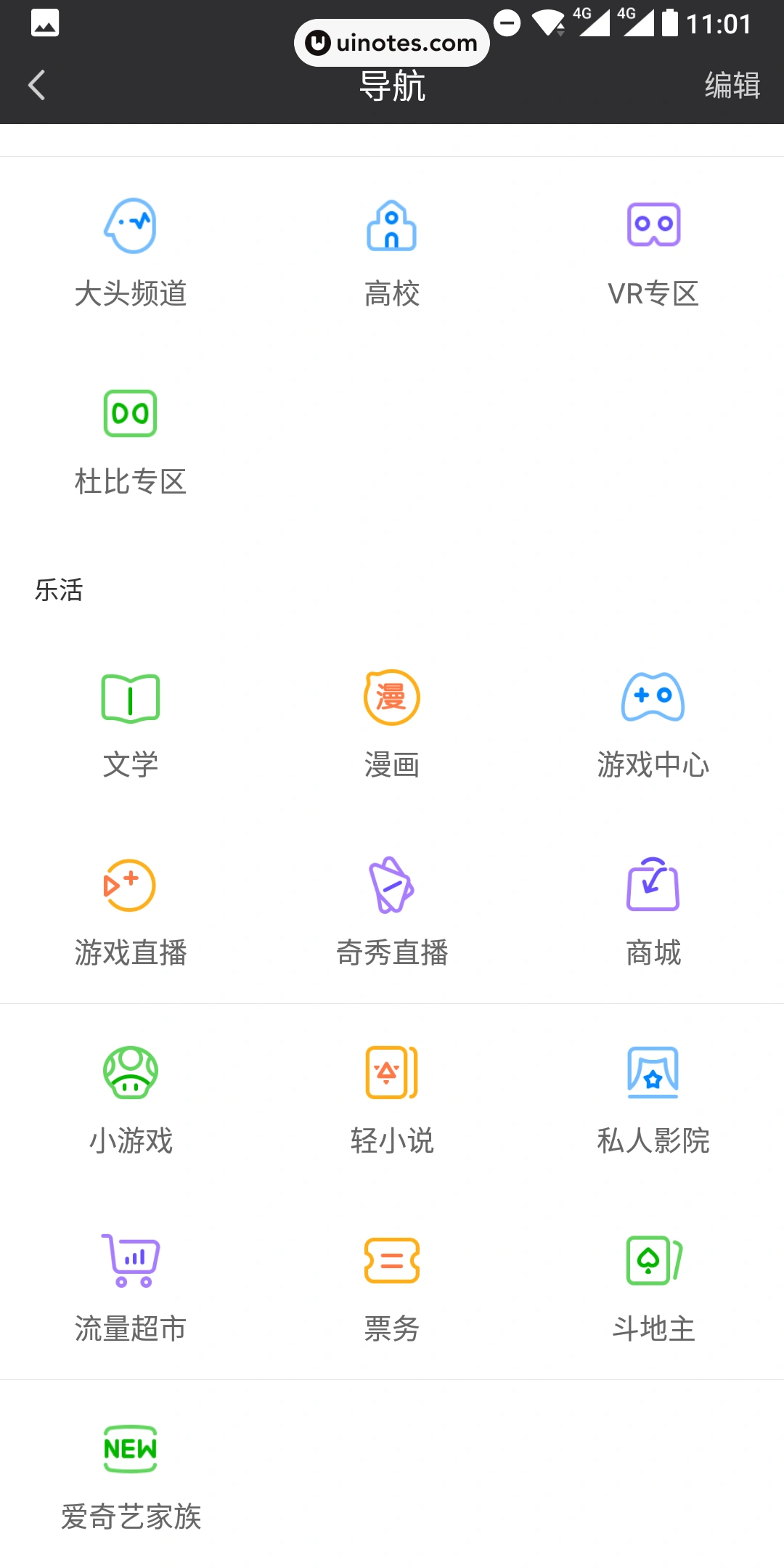The width and height of the screenshot is (784, 1568).
Task: Open the 斗地主 card game icon
Action: 652,1261
